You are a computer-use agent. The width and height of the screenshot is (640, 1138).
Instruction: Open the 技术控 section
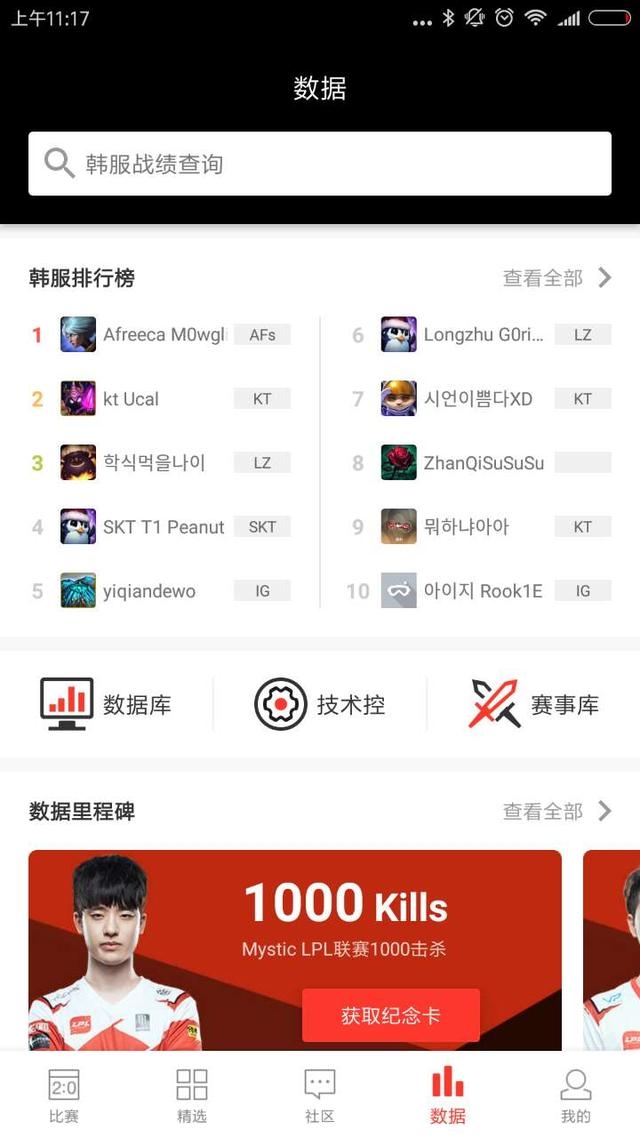(319, 704)
